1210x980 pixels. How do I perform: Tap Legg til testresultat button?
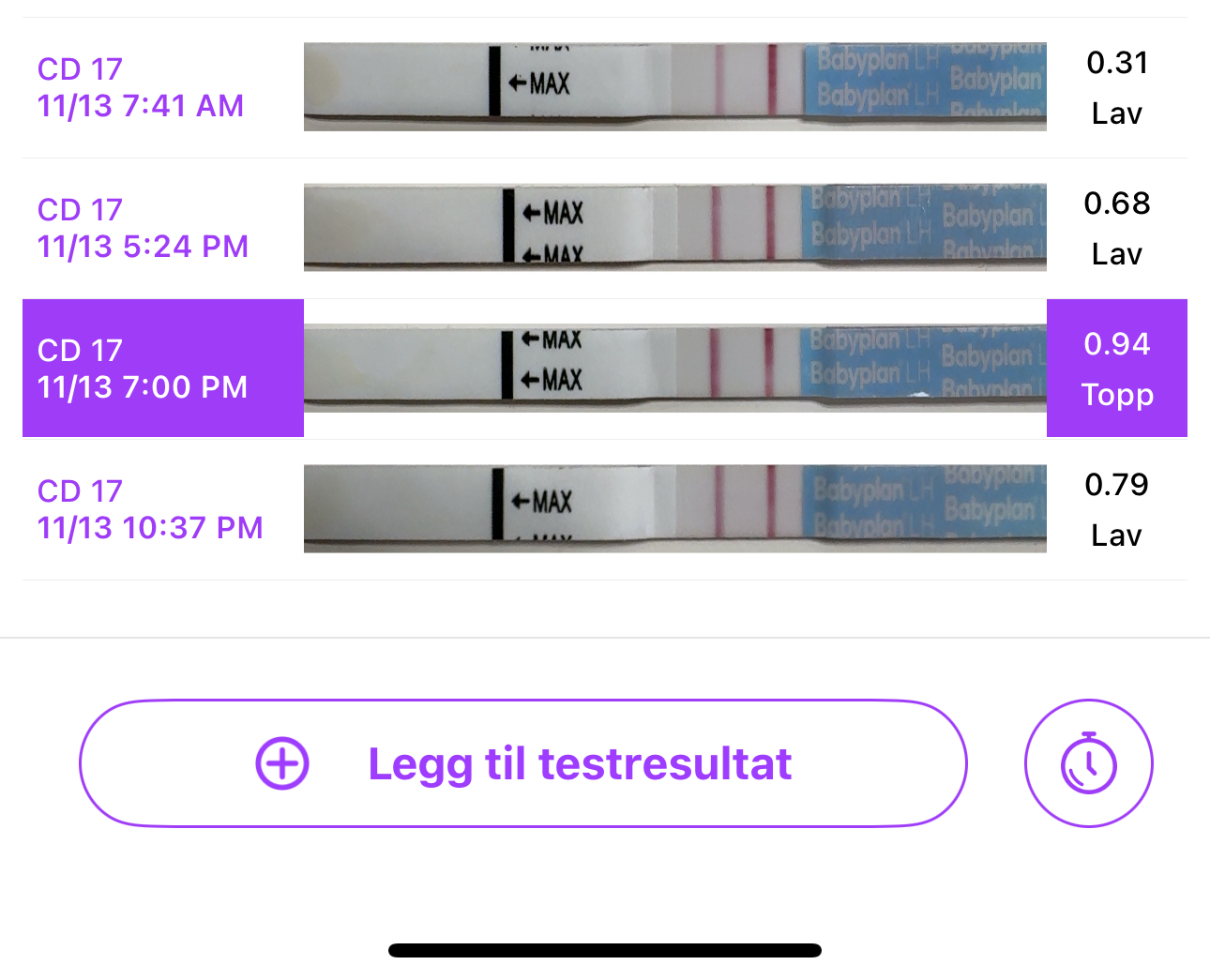(x=522, y=763)
